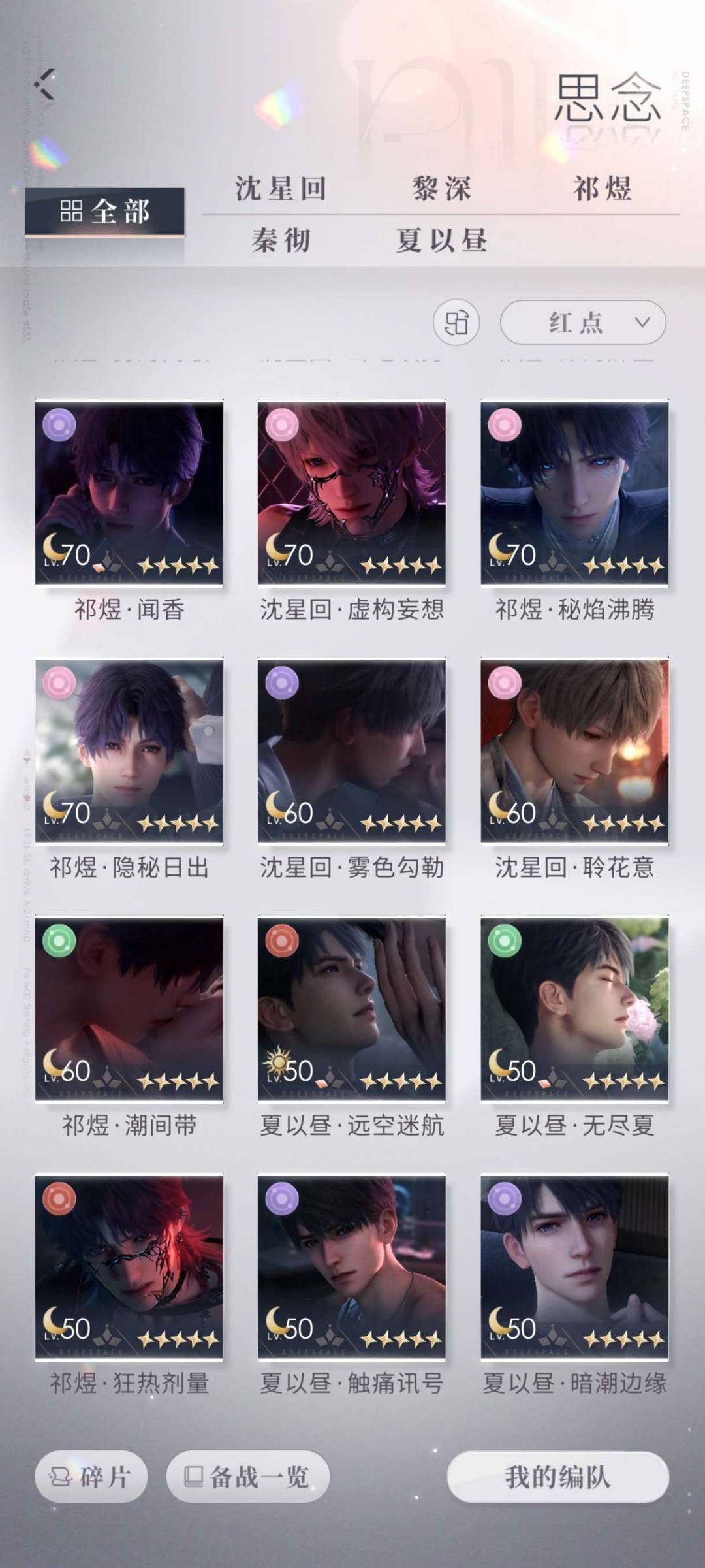The image size is (705, 1568).
Task: Go back using the top-left arrow
Action: (x=44, y=84)
